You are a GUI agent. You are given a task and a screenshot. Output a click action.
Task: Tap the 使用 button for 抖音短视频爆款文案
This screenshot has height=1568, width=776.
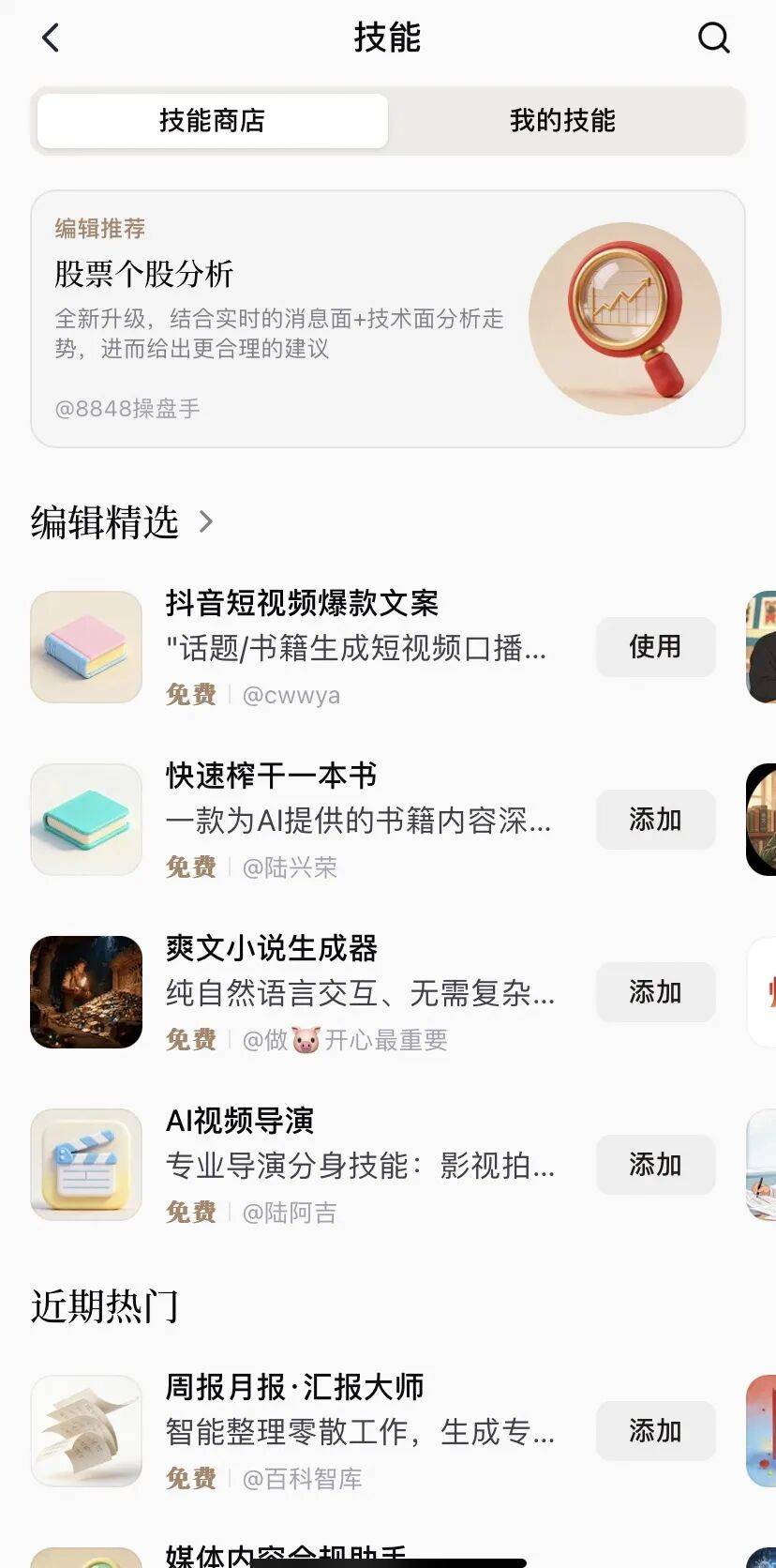[655, 646]
